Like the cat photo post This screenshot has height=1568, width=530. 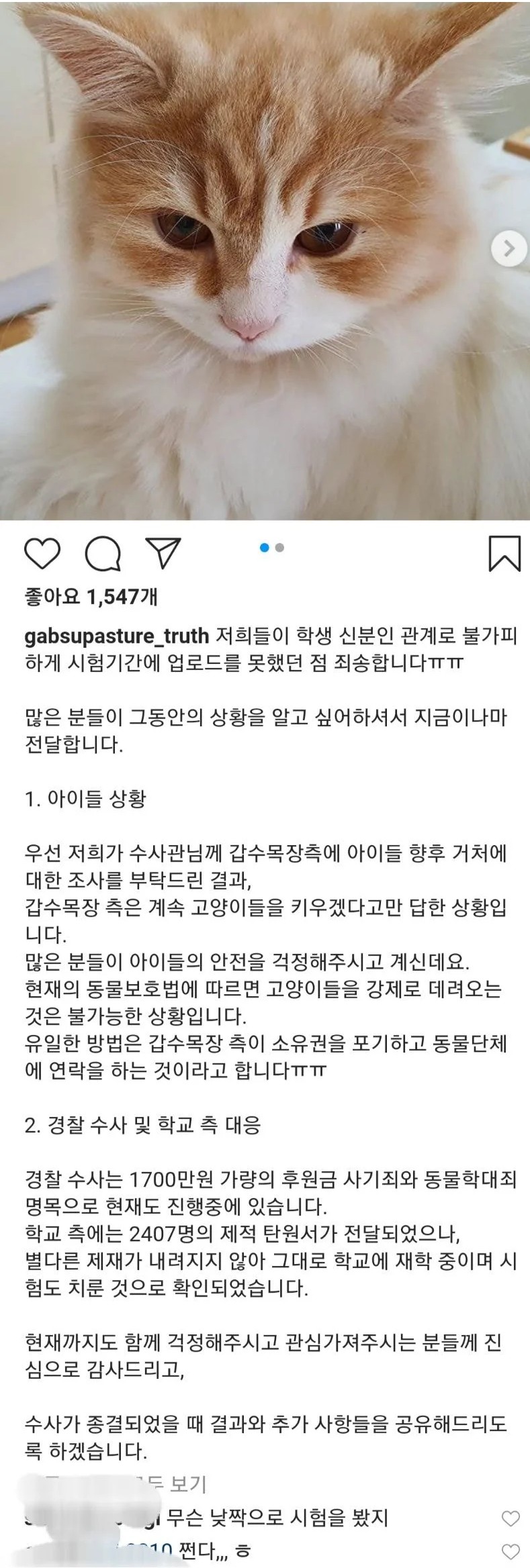point(42,553)
